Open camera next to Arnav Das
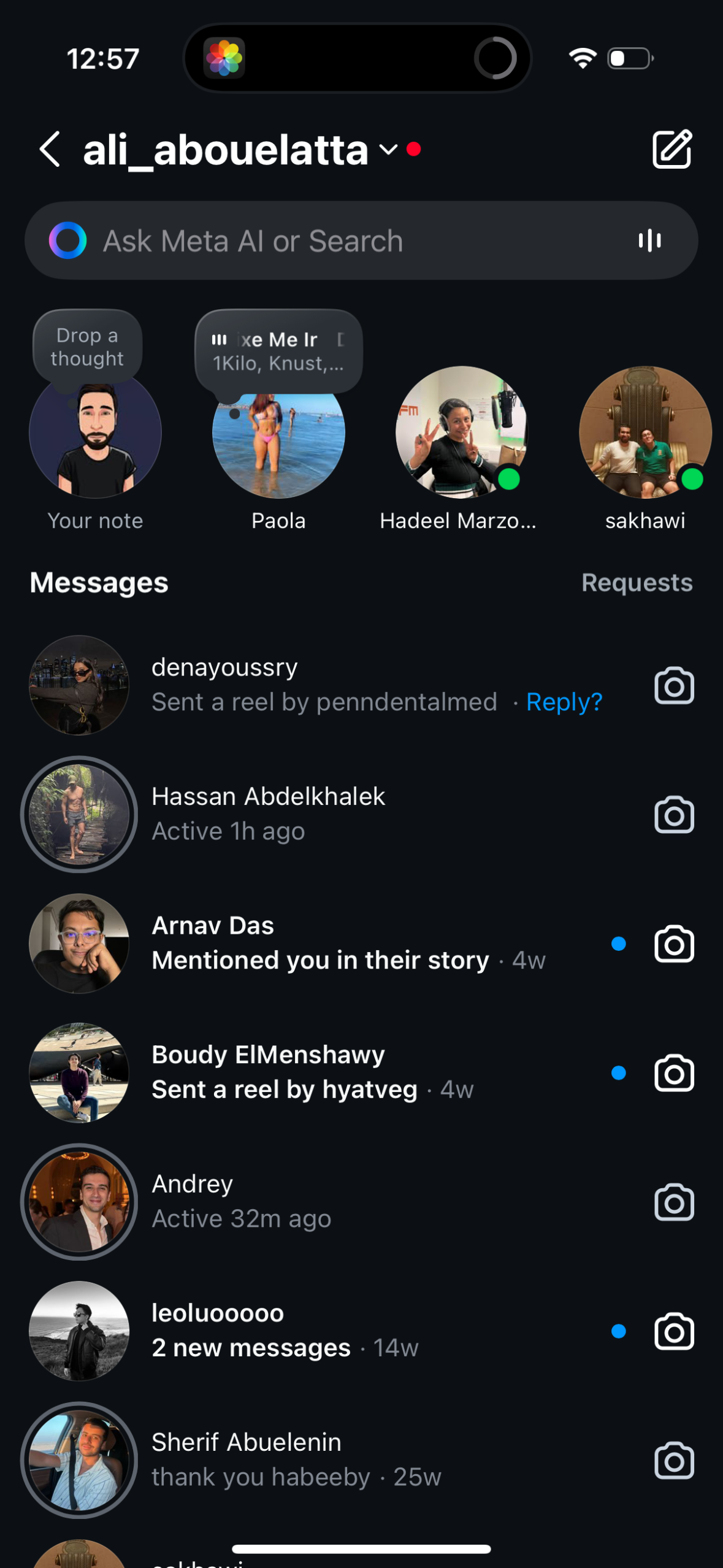This screenshot has width=723, height=1568. (x=673, y=944)
